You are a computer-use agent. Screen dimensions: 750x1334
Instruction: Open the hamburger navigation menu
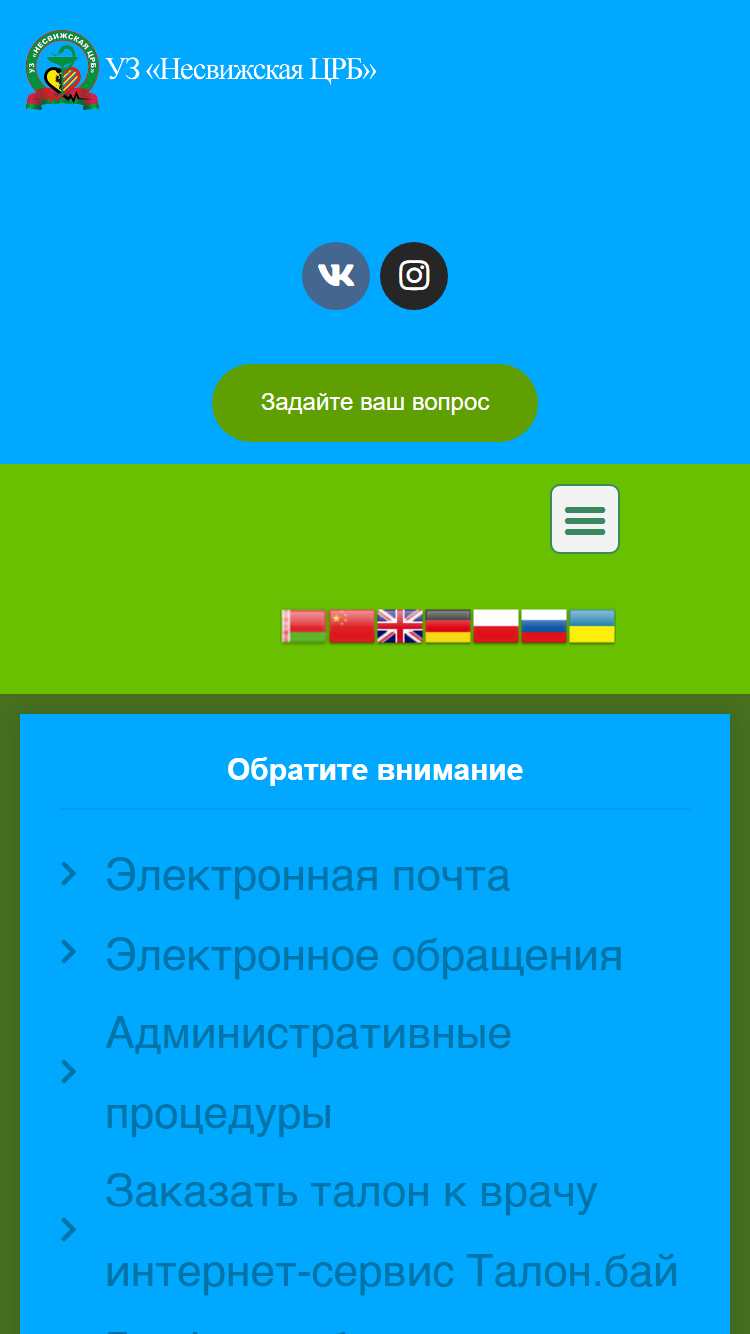point(585,519)
